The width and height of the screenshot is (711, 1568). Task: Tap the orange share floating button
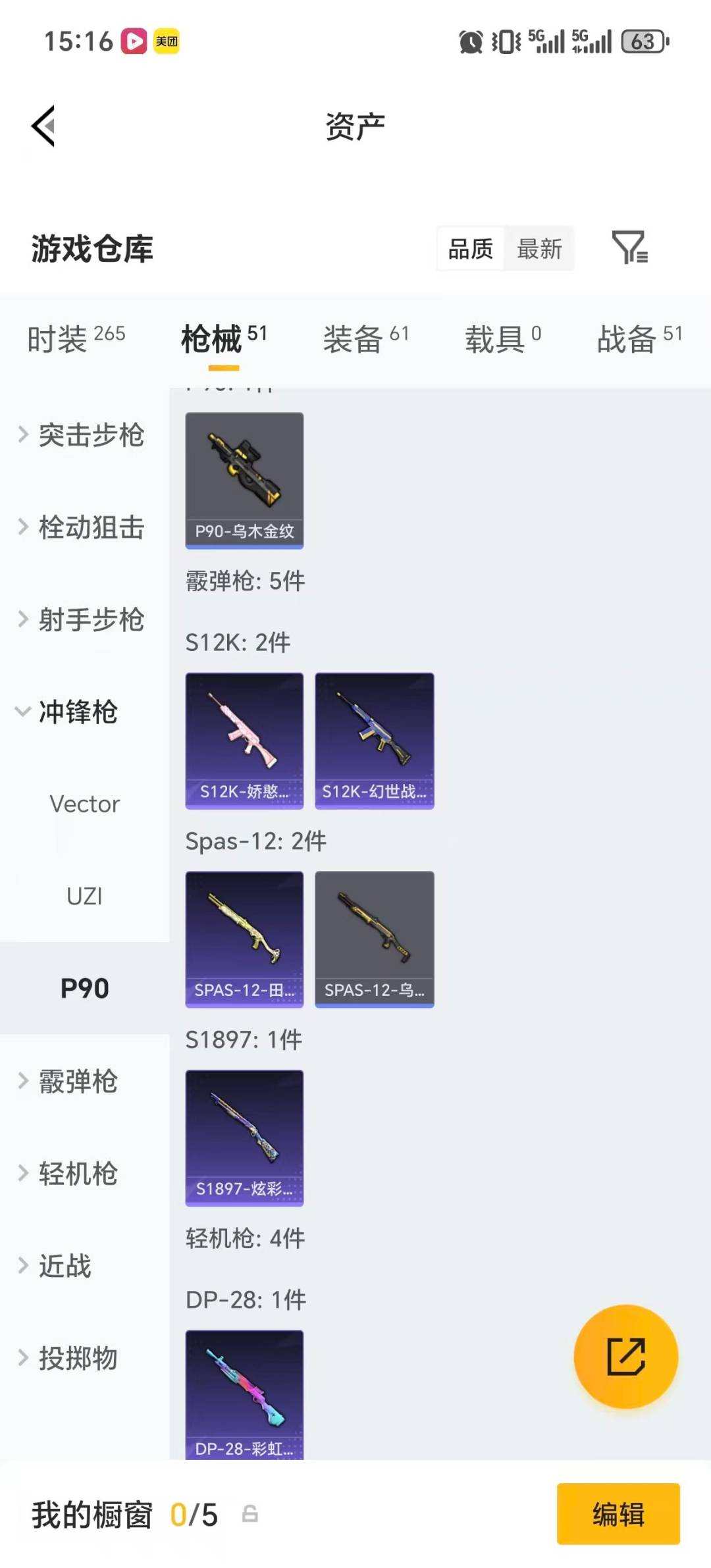point(627,1357)
